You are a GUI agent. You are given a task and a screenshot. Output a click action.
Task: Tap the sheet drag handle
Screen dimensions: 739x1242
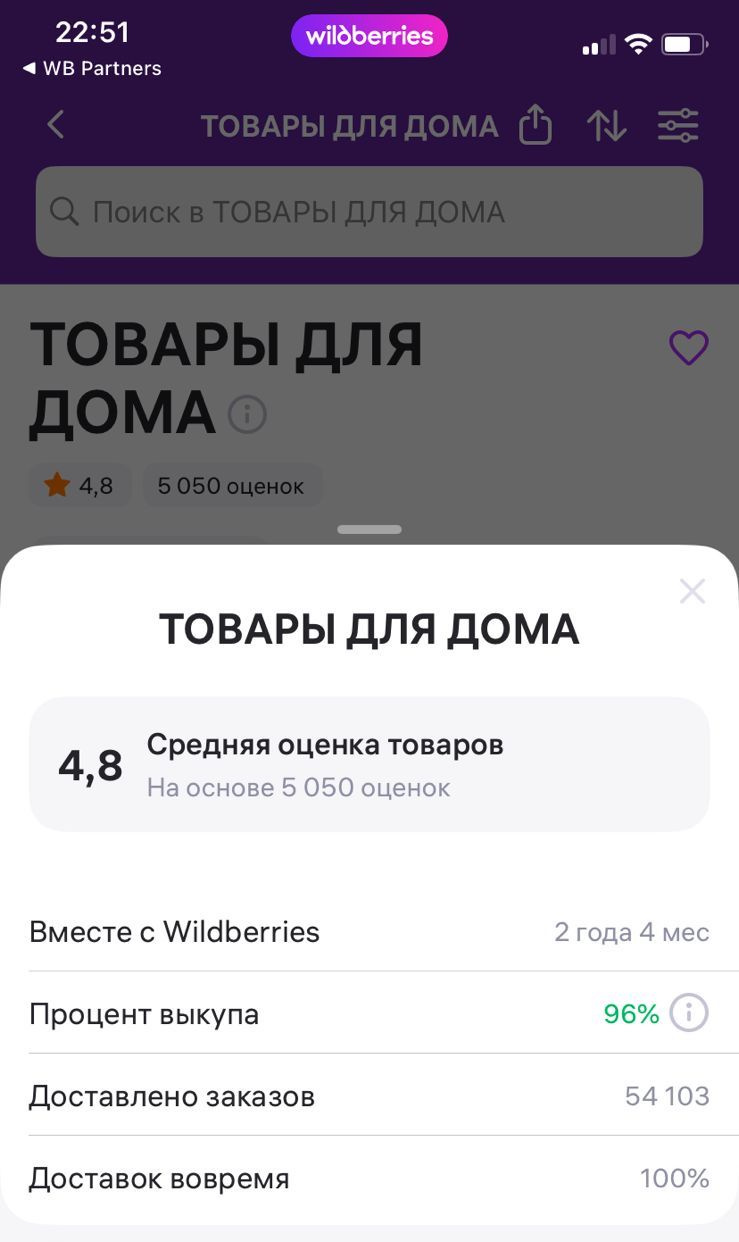coord(369,529)
